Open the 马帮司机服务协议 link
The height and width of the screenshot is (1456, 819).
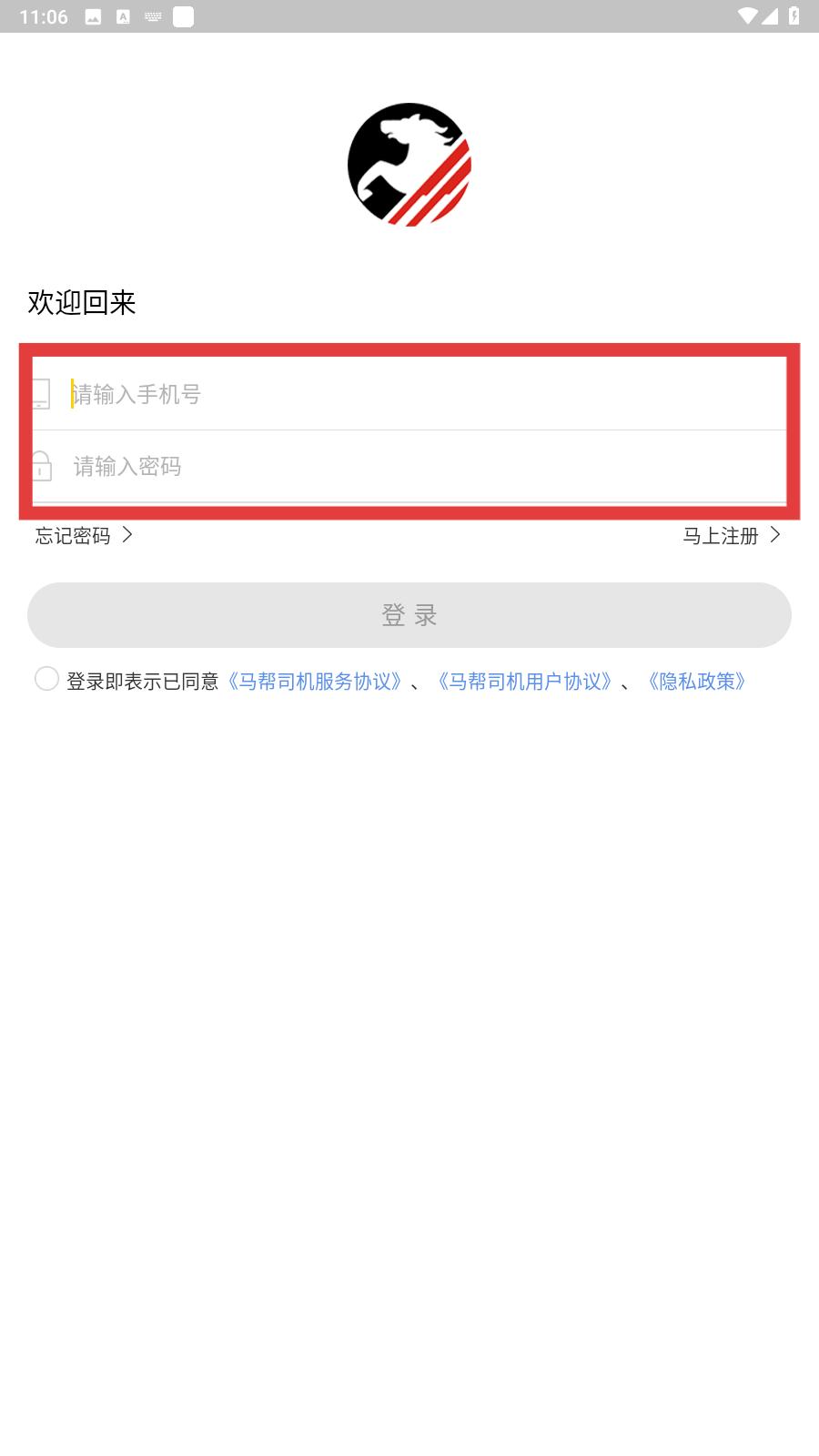315,682
